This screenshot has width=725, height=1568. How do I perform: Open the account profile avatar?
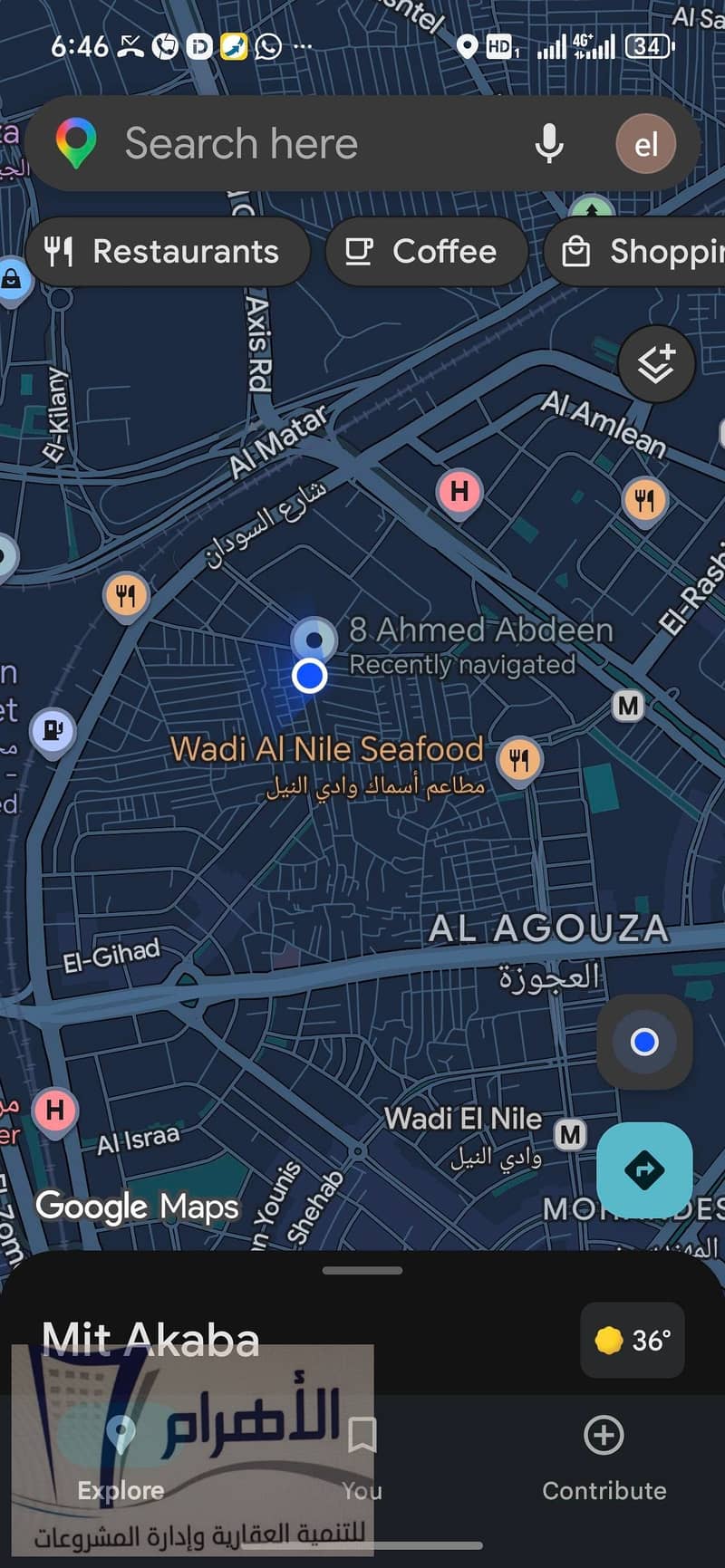[645, 143]
